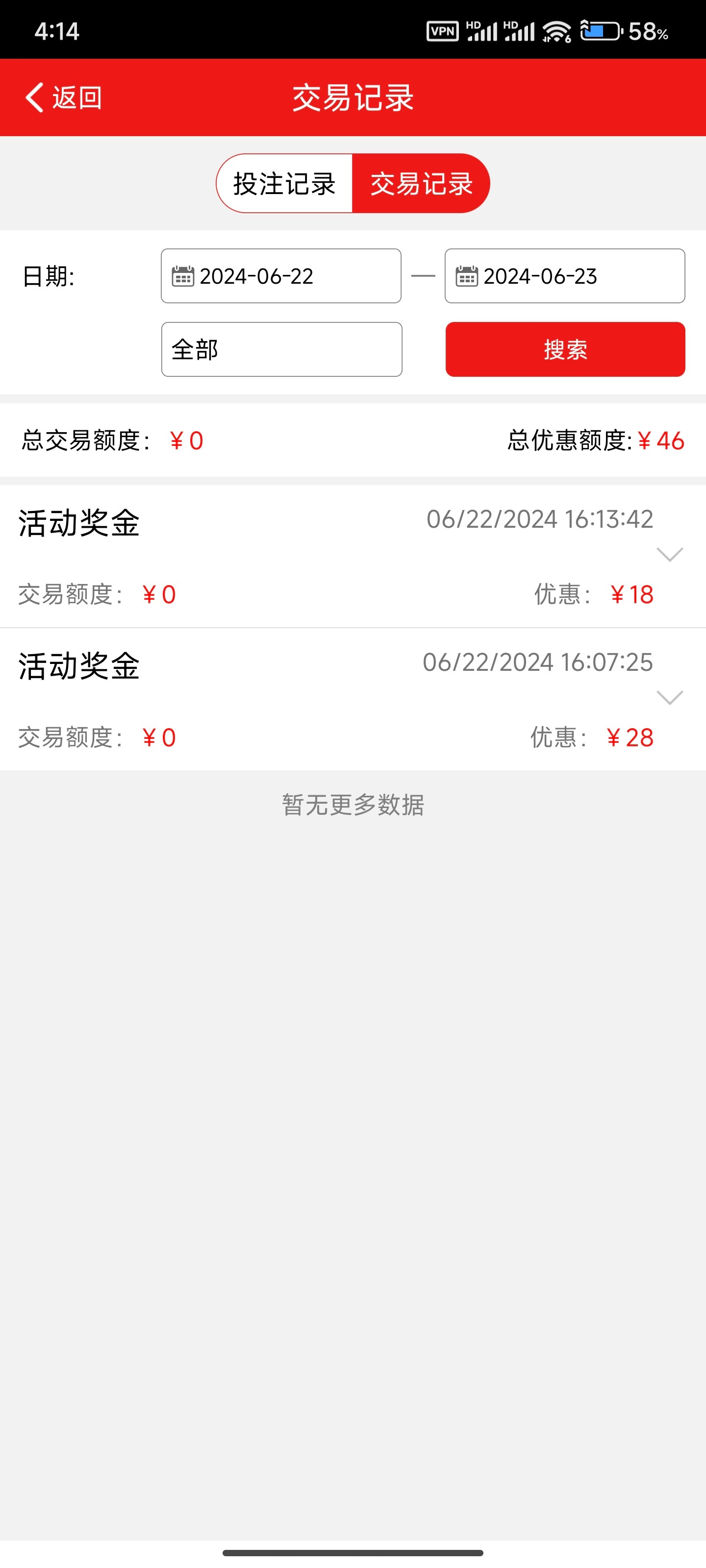
Task: Go back using the 返回 button
Action: tap(63, 98)
